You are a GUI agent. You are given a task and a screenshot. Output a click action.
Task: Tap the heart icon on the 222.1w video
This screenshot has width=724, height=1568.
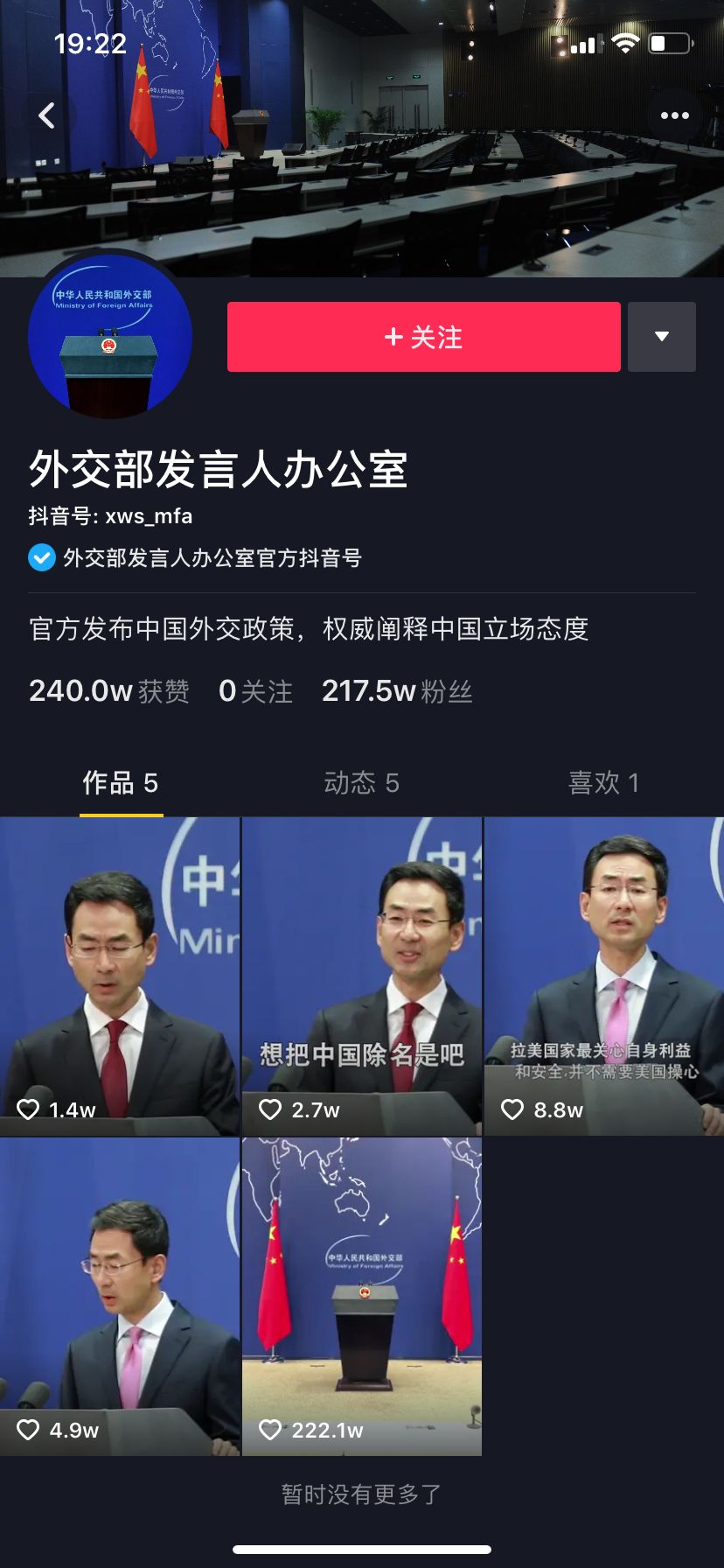click(271, 1430)
